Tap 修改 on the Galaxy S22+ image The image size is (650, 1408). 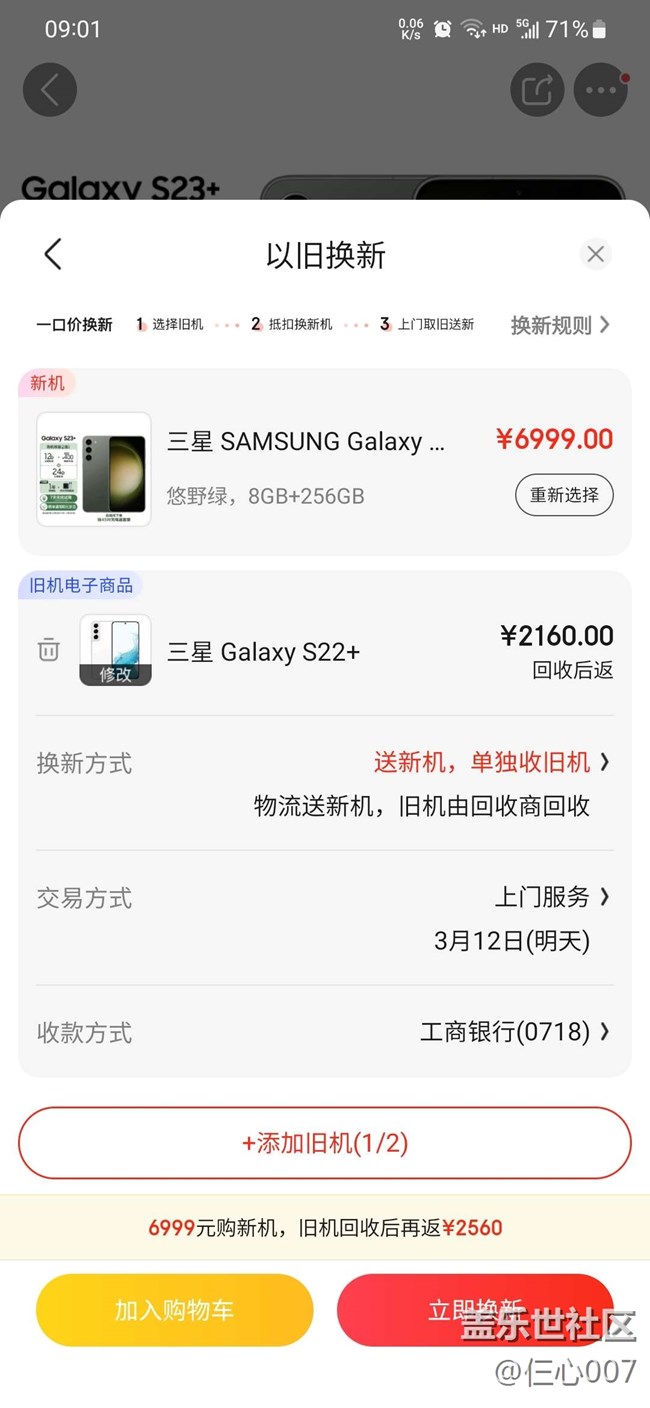pyautogui.click(x=115, y=673)
